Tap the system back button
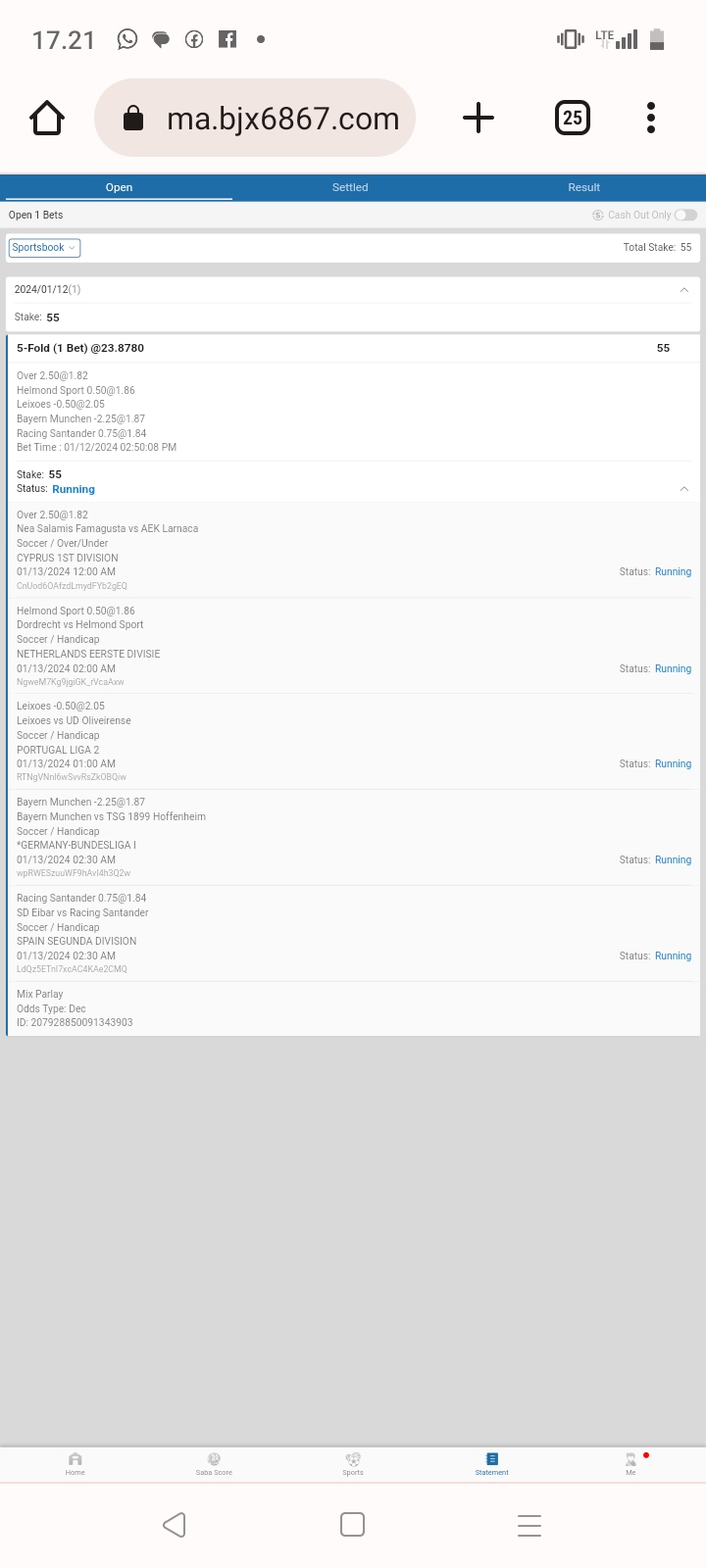Screen dimensions: 706x1568 coord(175,1525)
